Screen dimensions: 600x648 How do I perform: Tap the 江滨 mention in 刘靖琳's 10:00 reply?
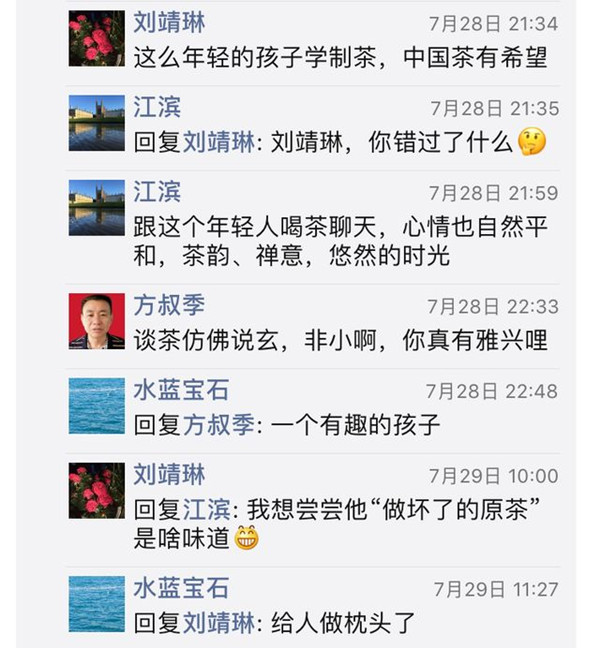coord(208,509)
